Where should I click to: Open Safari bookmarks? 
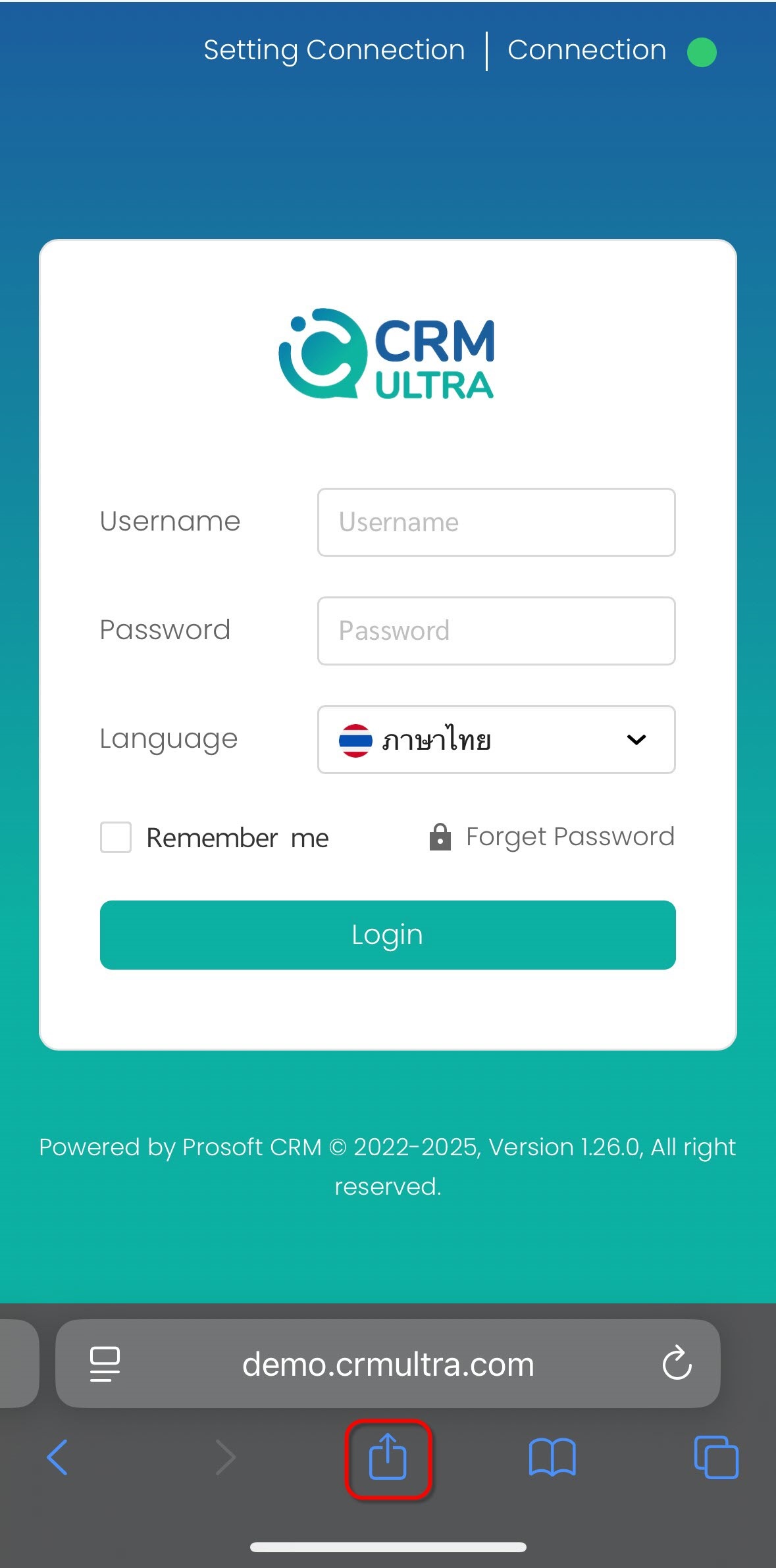pos(552,1458)
